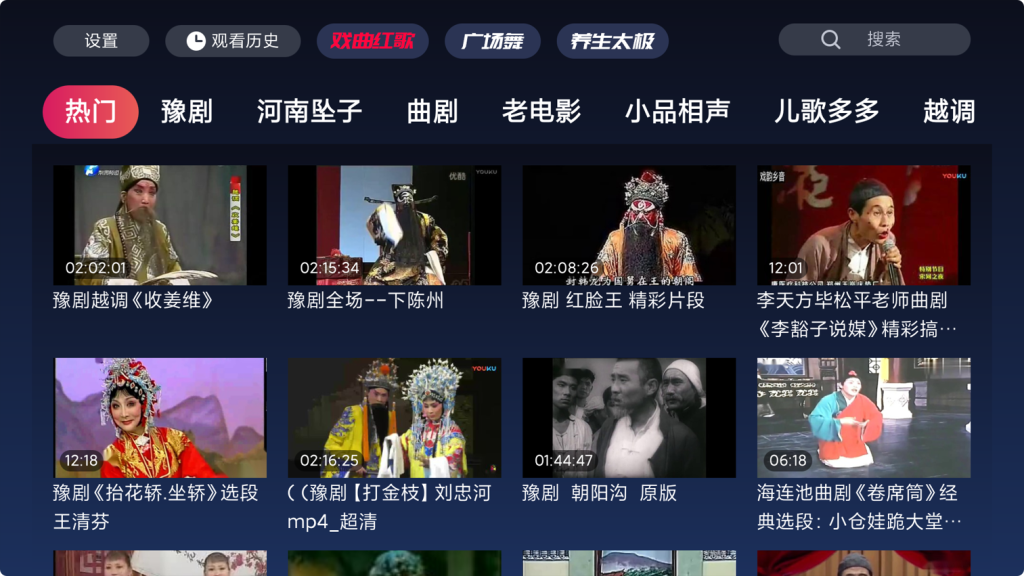Screen dimensions: 1024x576
Task: Open the 广场舞 channel
Action: (x=493, y=41)
